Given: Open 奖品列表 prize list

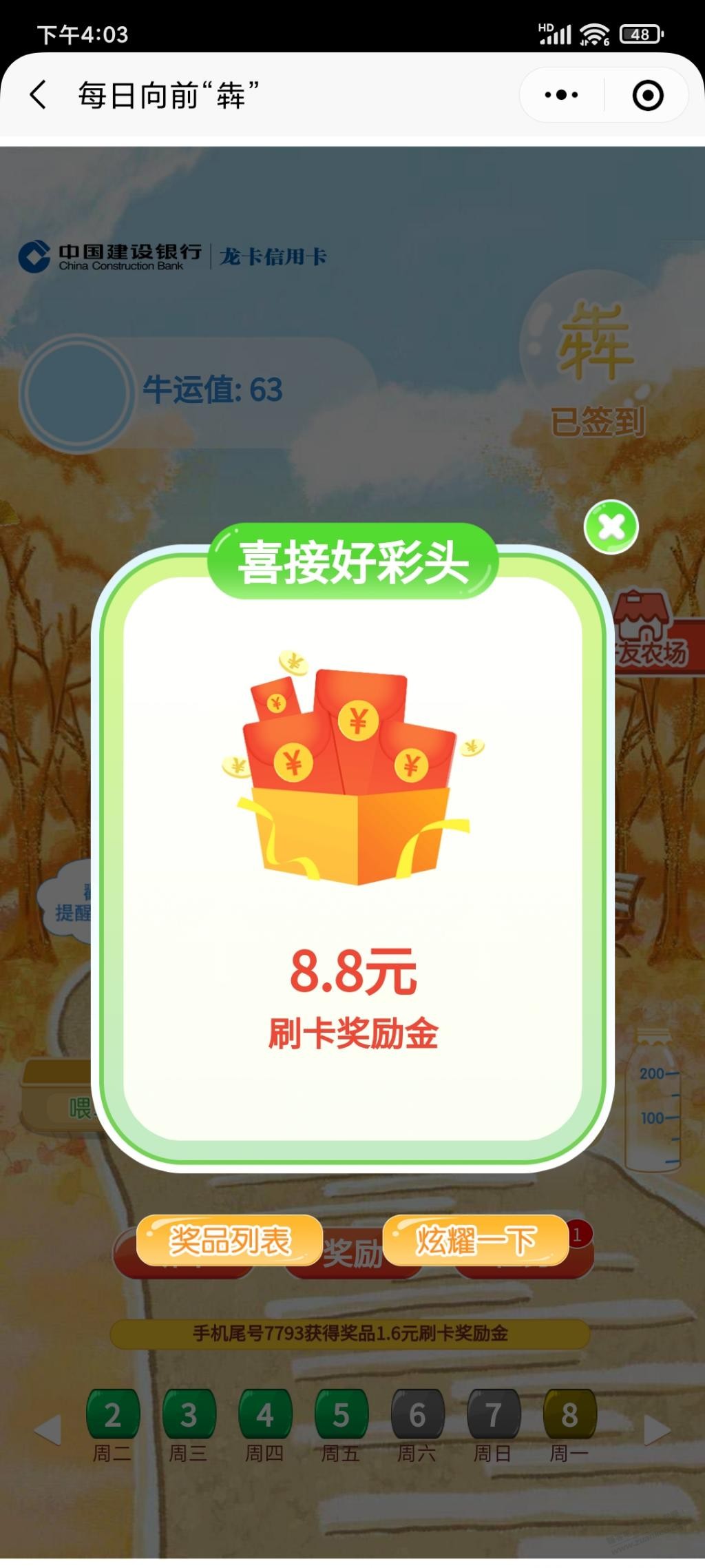Looking at the screenshot, I should point(229,1241).
